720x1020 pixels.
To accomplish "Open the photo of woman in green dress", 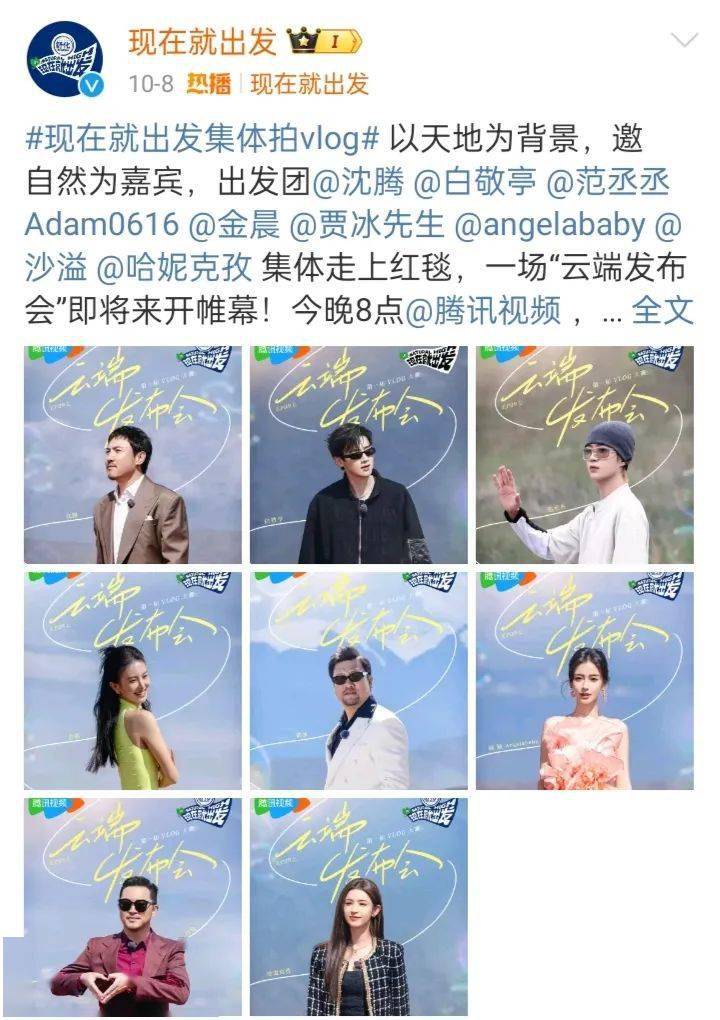I will pos(133,681).
